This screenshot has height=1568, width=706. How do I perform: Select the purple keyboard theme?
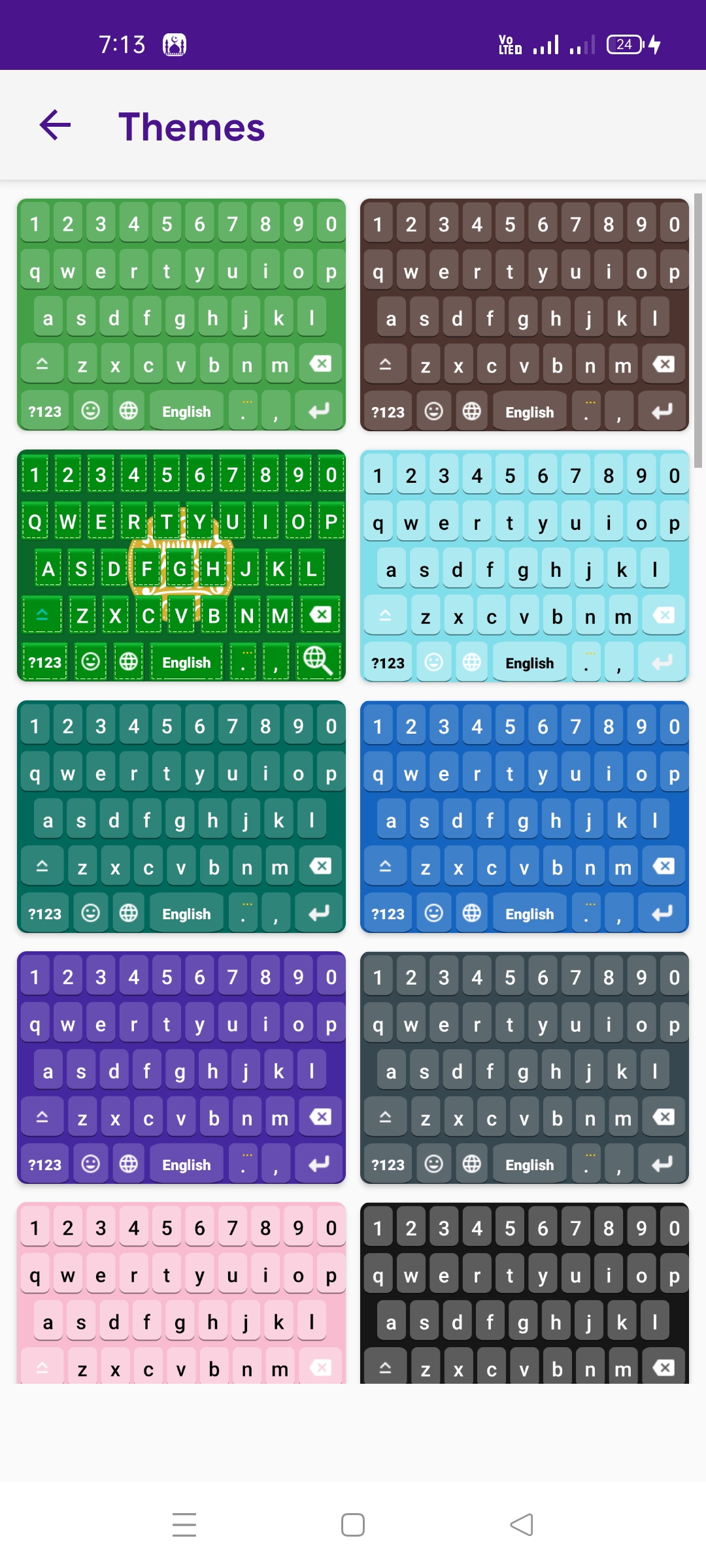(181, 1068)
